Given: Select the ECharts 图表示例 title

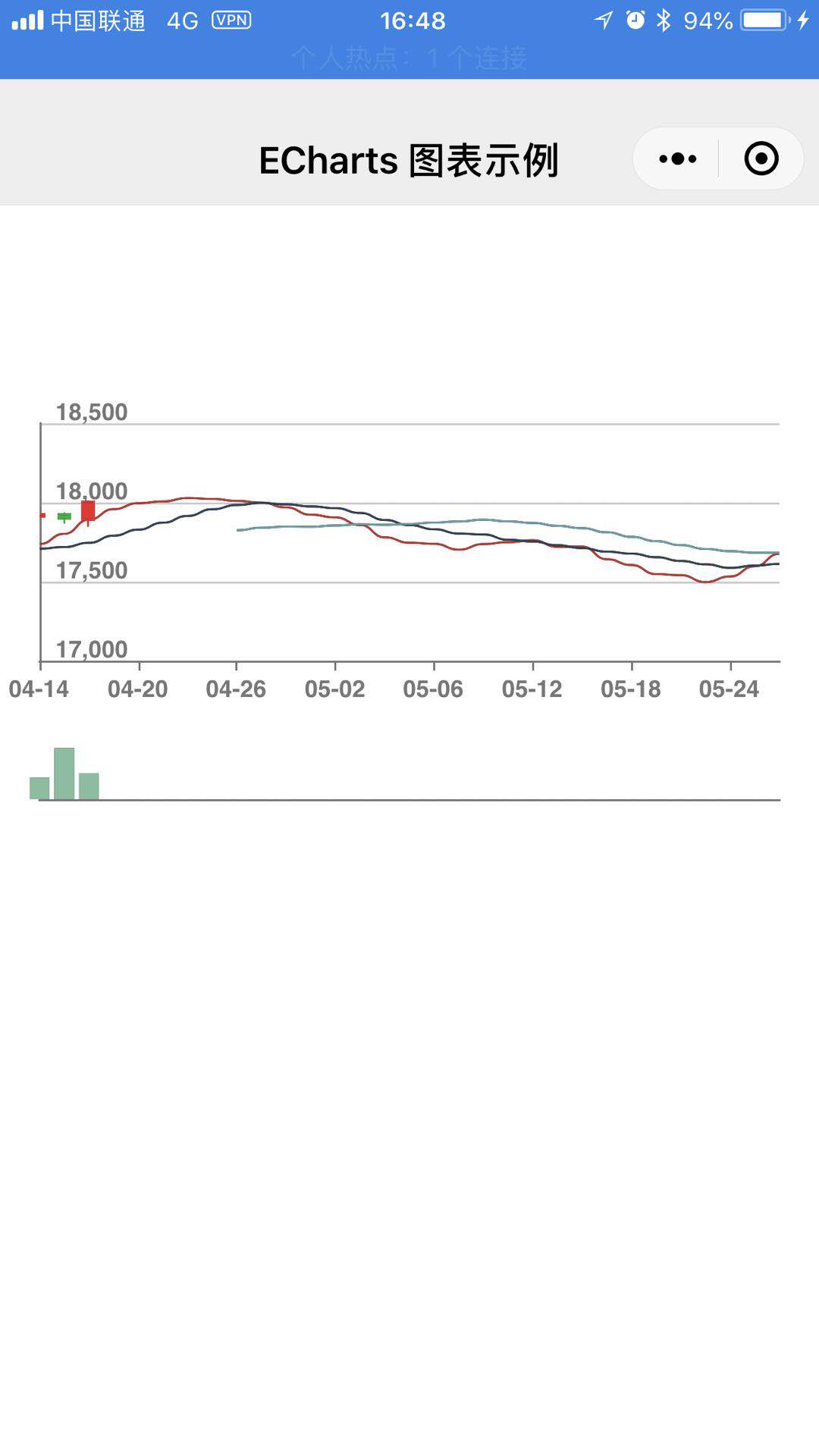Looking at the screenshot, I should 409,160.
